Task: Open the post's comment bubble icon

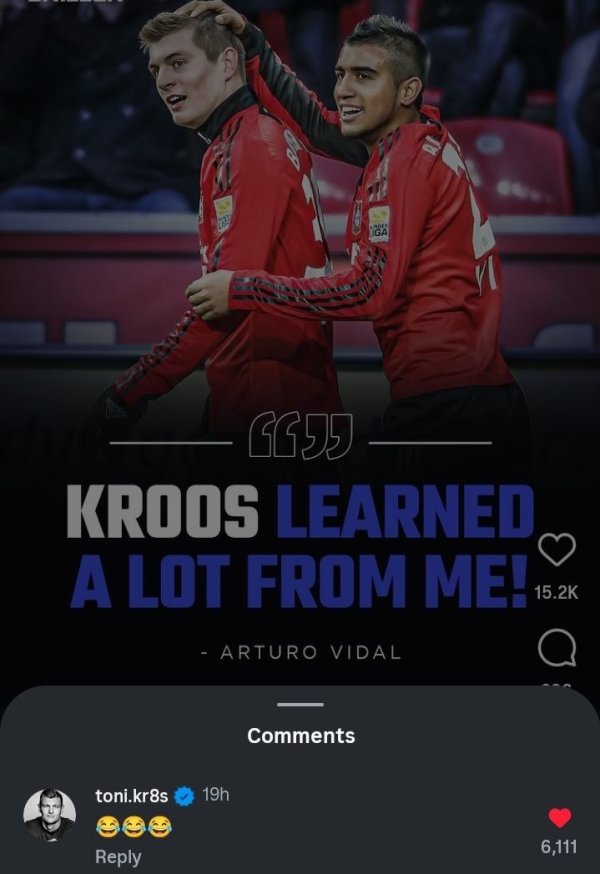Action: pyautogui.click(x=557, y=650)
